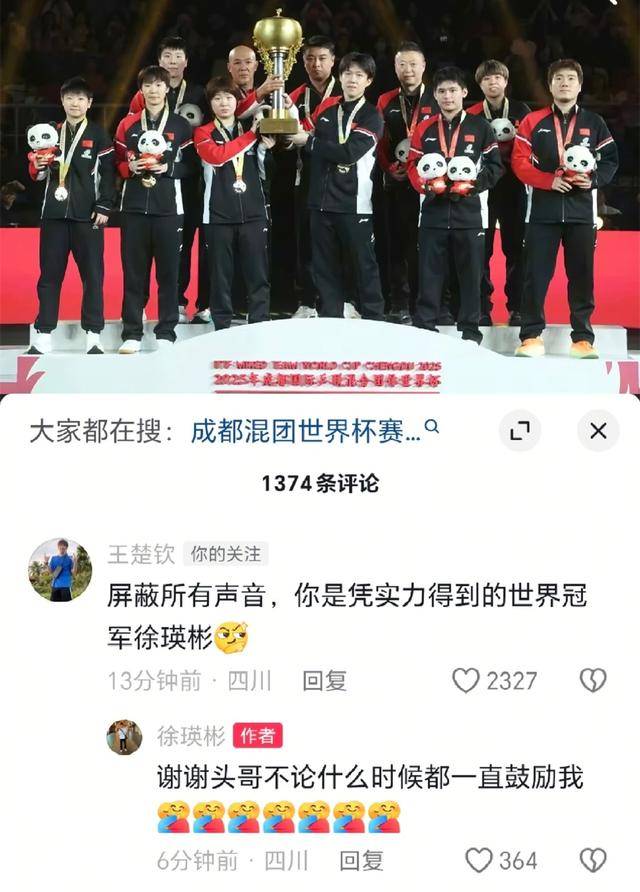Like 王楚钦's comment
Image resolution: width=640 pixels, height=892 pixels.
point(467,681)
